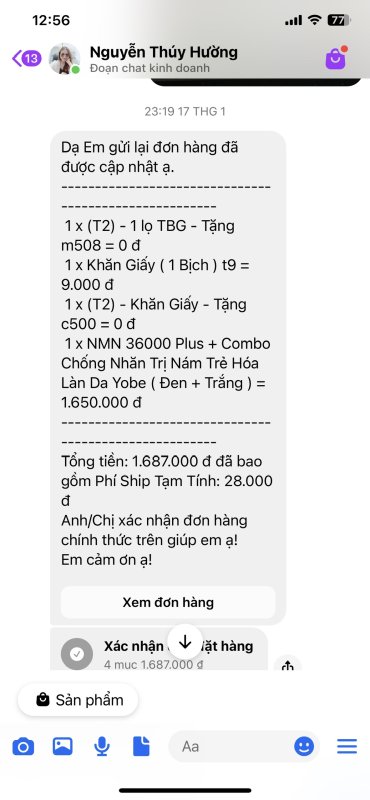Jump to latest message with down arrow
Screen dimensions: 370x800
point(185,642)
